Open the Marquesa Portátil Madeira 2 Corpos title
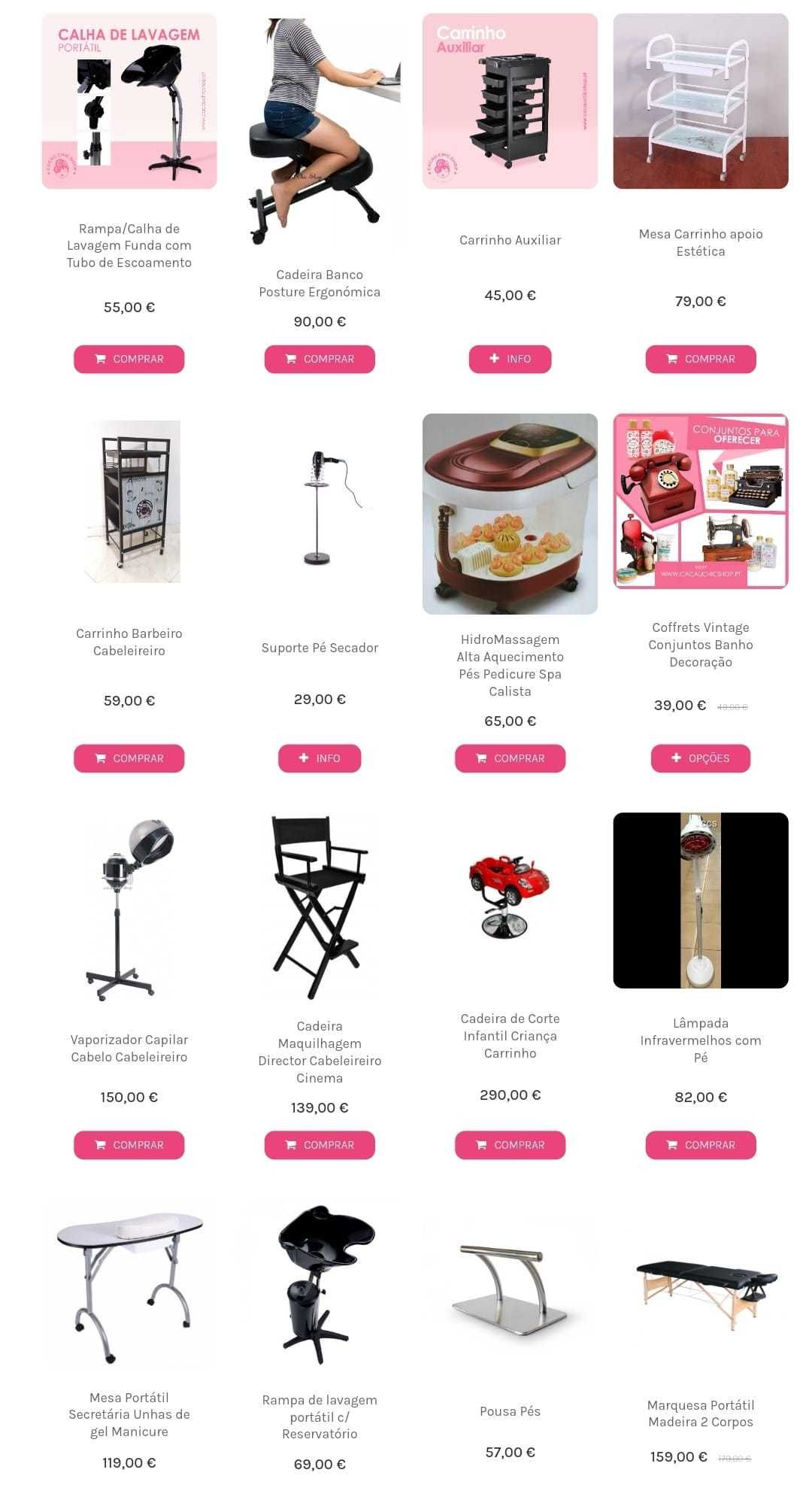Viewport: 812px width, 1485px height. (700, 1414)
